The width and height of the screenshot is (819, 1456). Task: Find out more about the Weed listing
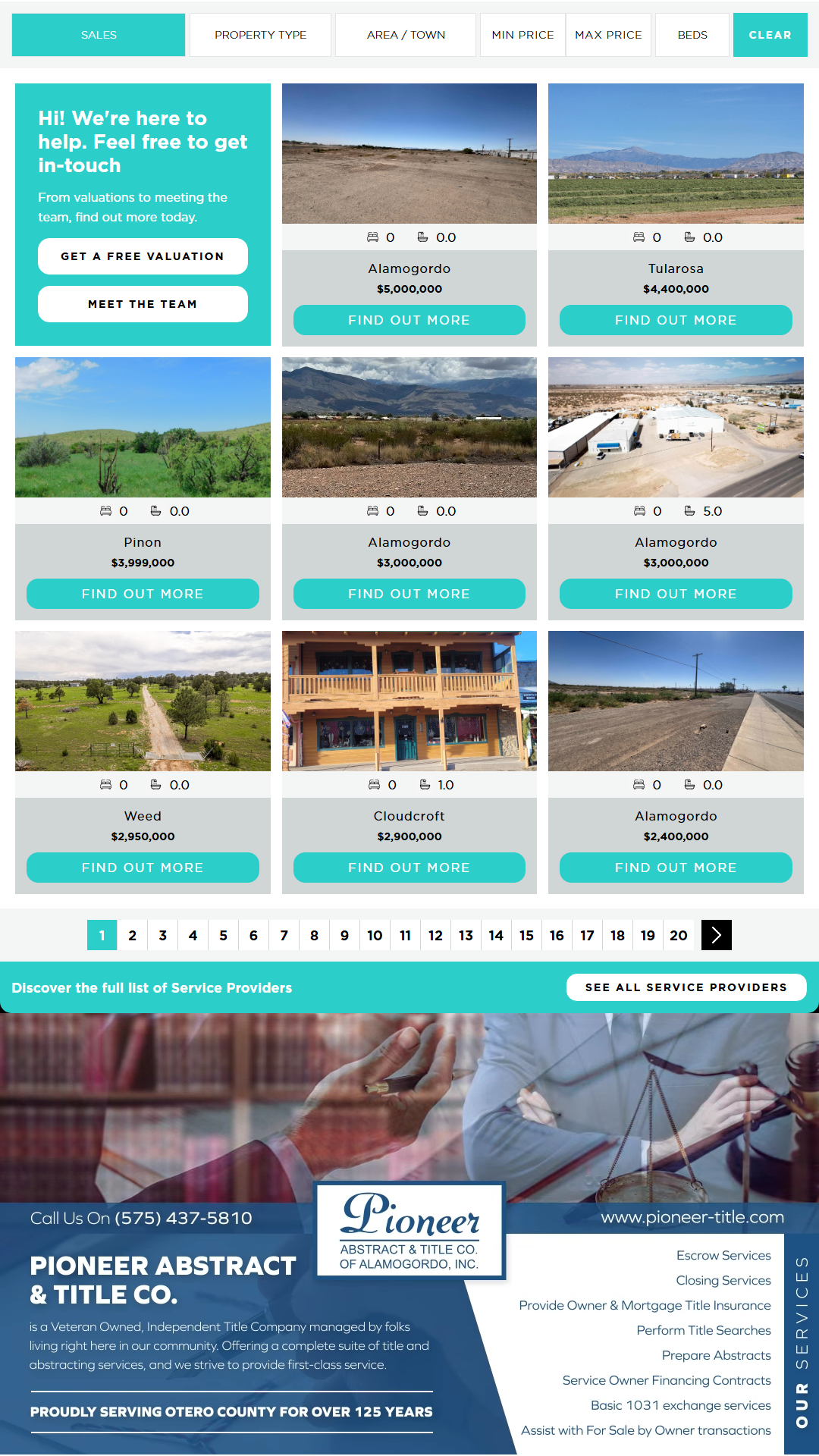click(143, 868)
